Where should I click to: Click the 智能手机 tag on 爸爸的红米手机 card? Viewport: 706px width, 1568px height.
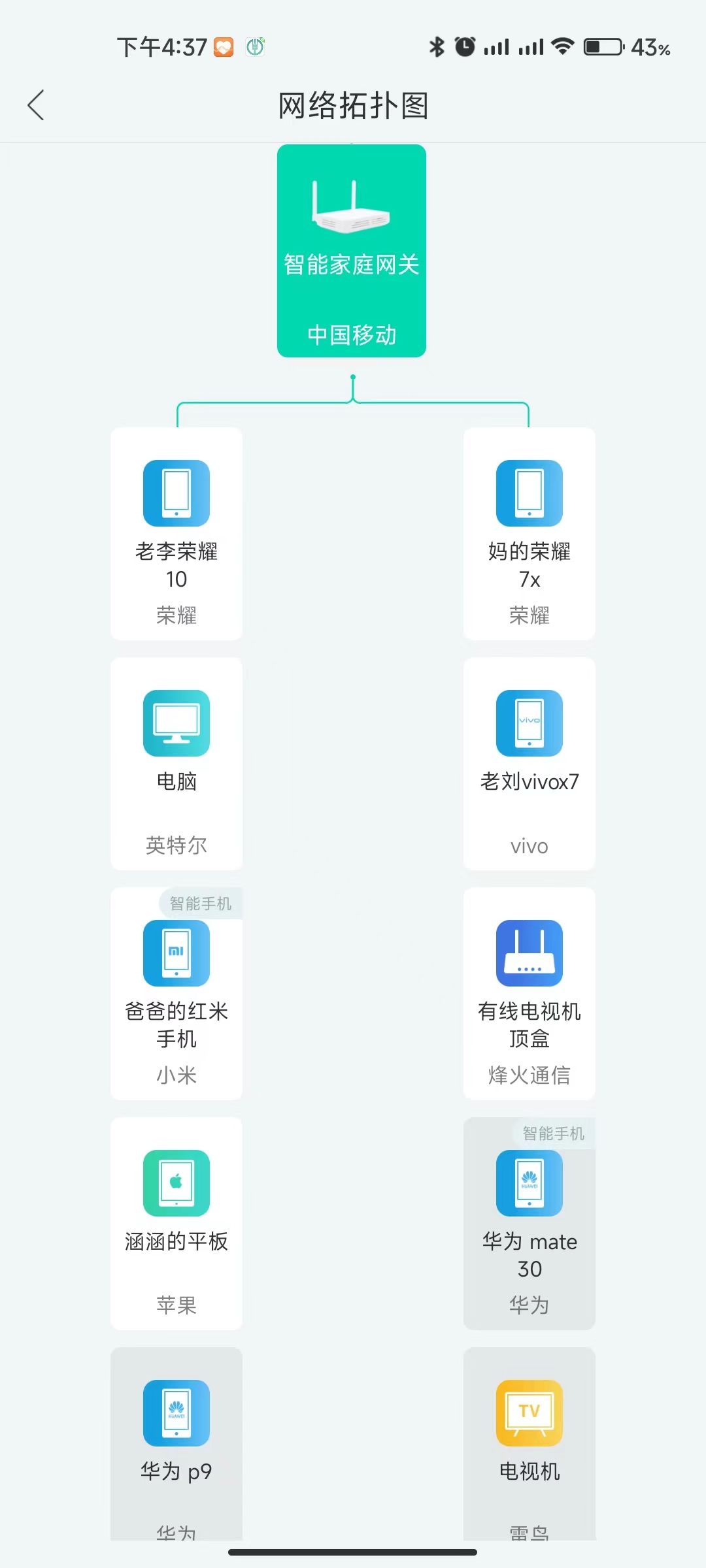click(x=201, y=904)
